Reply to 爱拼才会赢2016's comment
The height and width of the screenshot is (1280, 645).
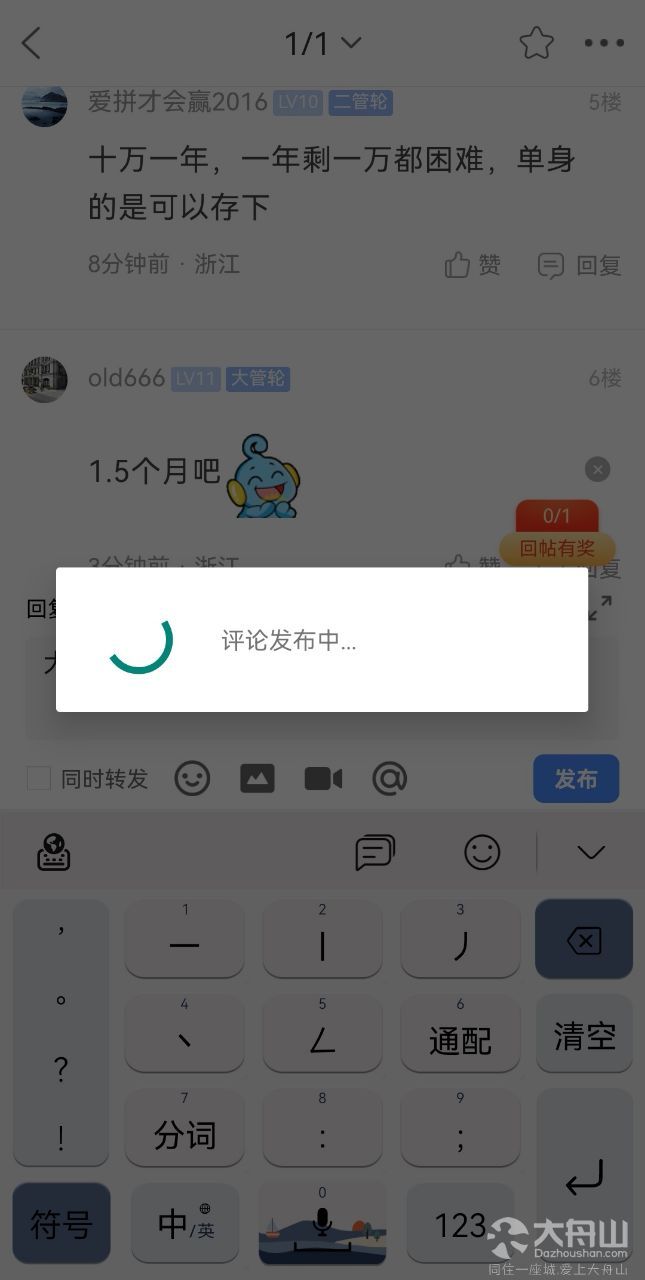pyautogui.click(x=580, y=265)
